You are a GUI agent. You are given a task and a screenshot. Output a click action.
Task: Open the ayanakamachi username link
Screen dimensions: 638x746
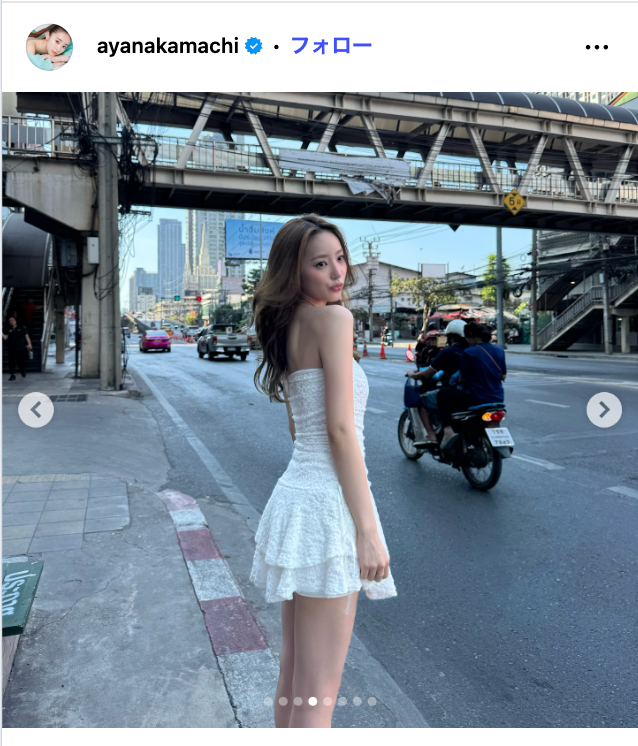tap(169, 46)
